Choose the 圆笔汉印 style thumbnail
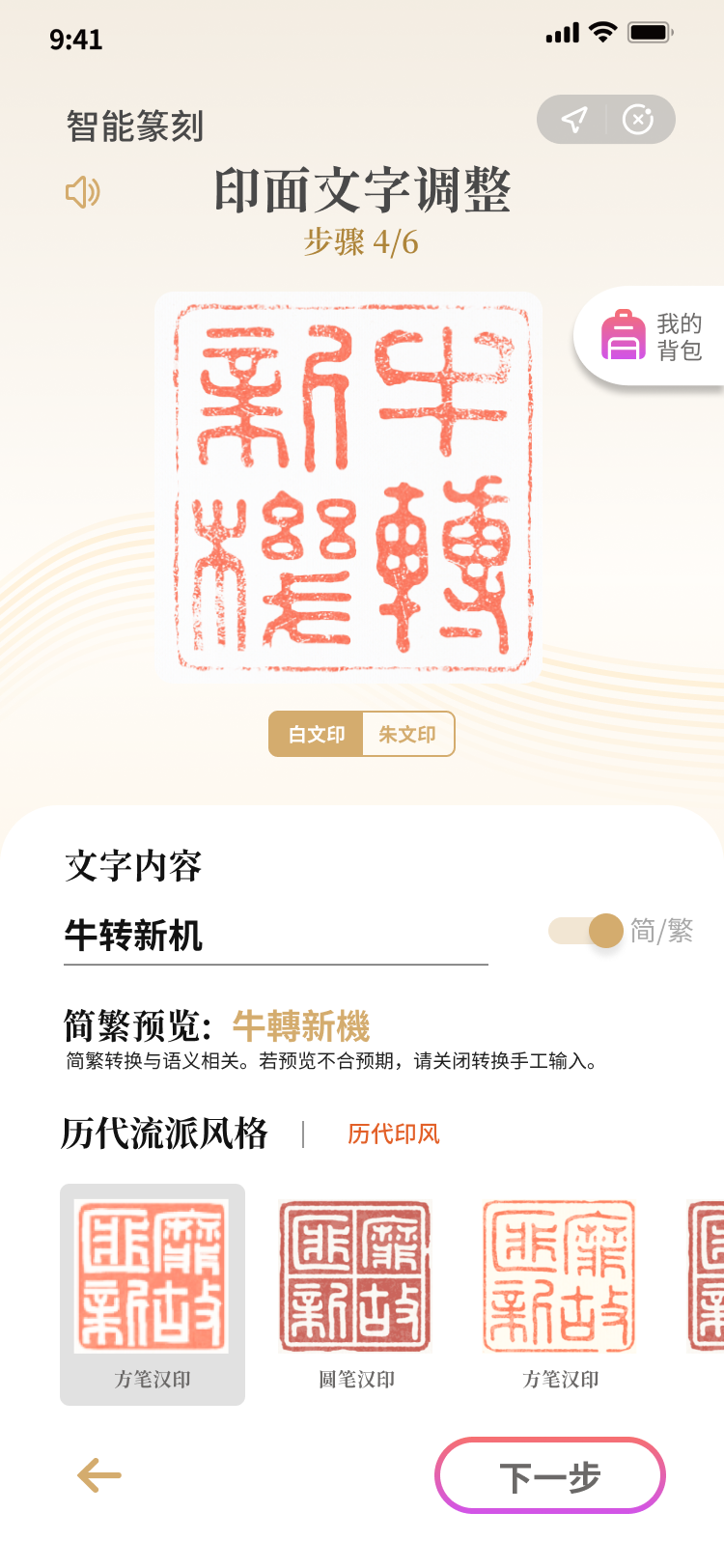Viewport: 724px width, 1568px height. [356, 1294]
